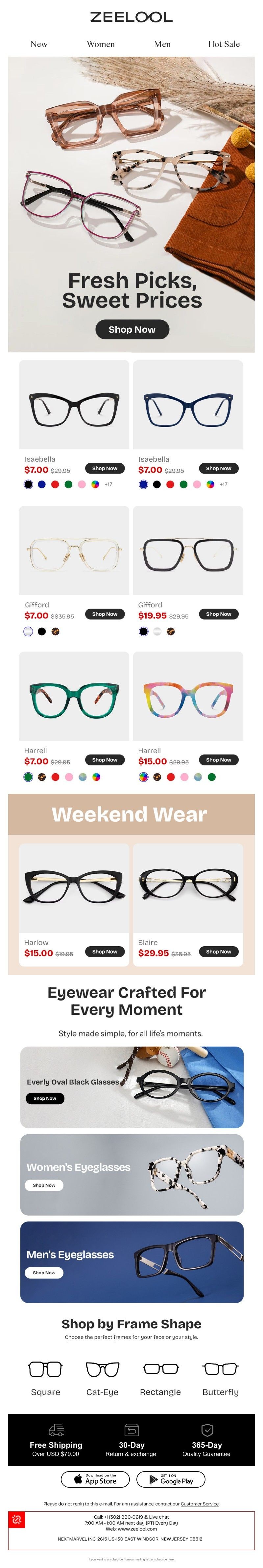Download on the App Store
Image resolution: width=263 pixels, height=1568 pixels.
[95, 1479]
